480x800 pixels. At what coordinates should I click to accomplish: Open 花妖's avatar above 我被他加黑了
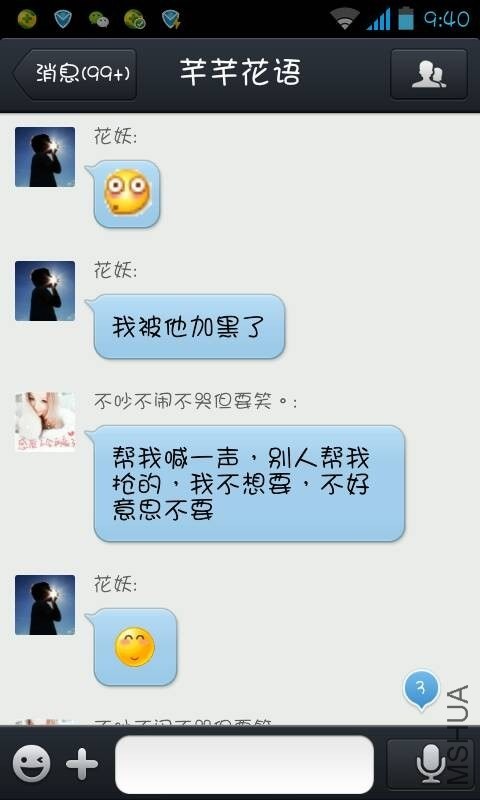[45, 291]
